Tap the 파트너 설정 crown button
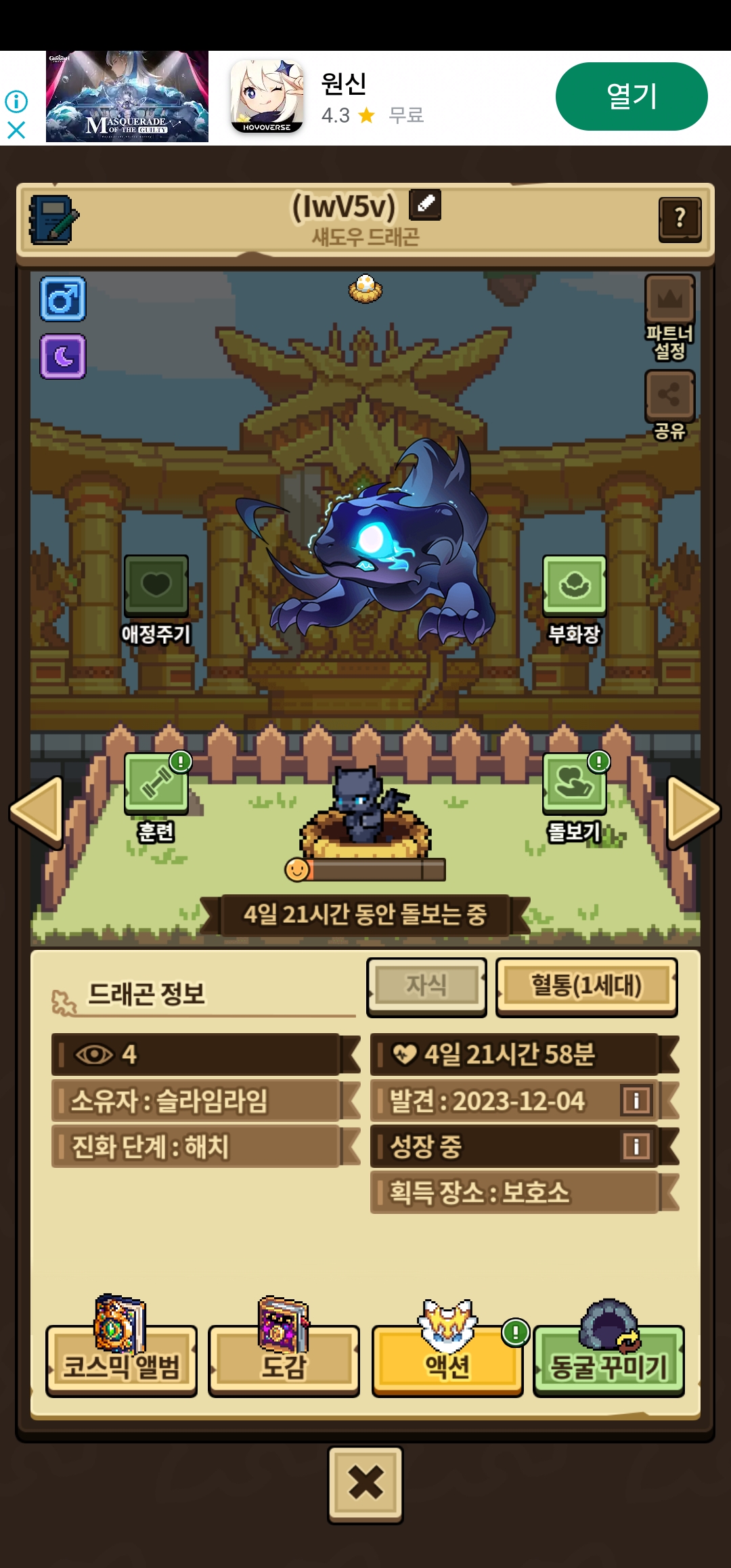 669,300
